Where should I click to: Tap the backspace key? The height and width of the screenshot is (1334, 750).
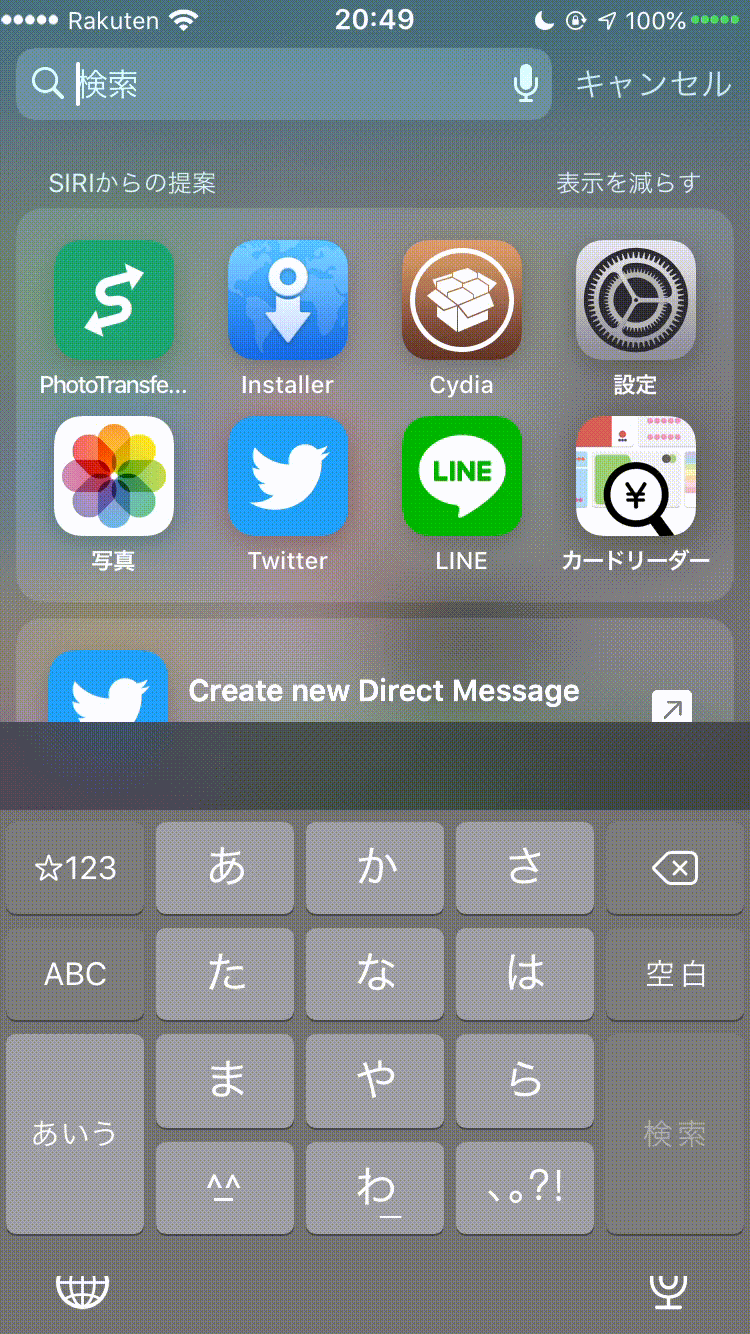(x=675, y=868)
